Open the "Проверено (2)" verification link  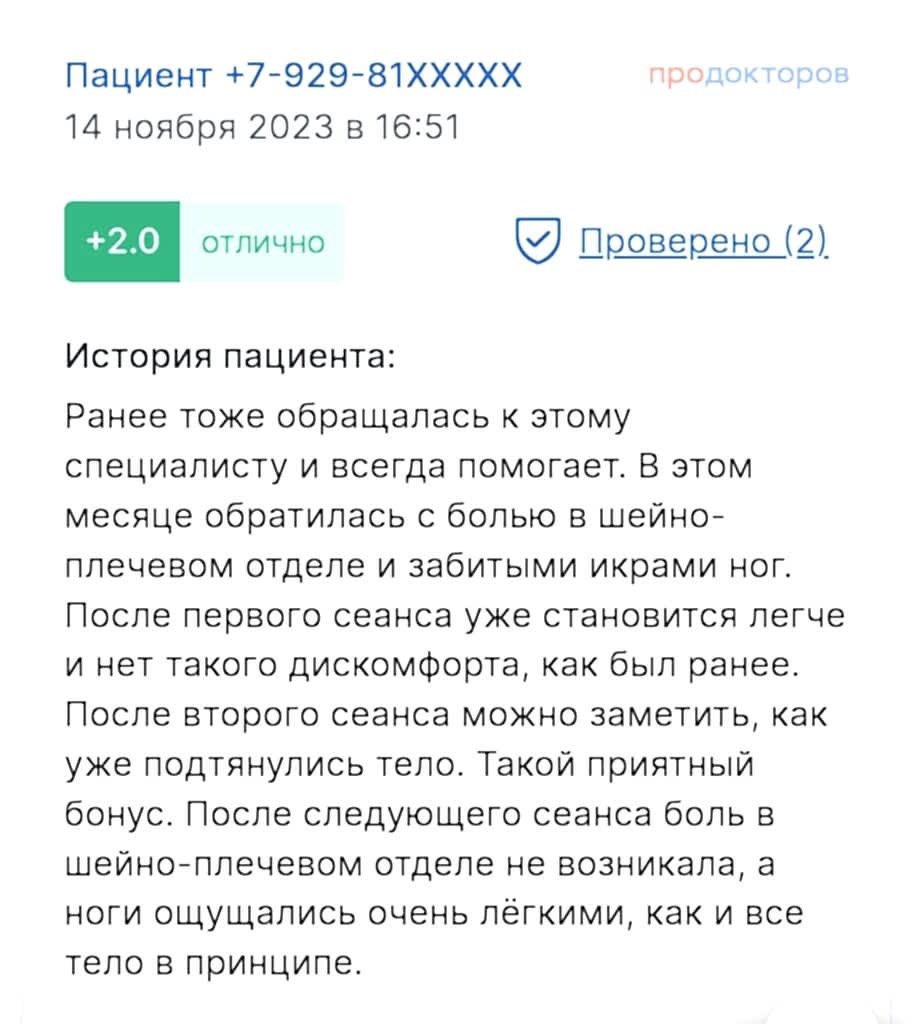pyautogui.click(x=703, y=241)
